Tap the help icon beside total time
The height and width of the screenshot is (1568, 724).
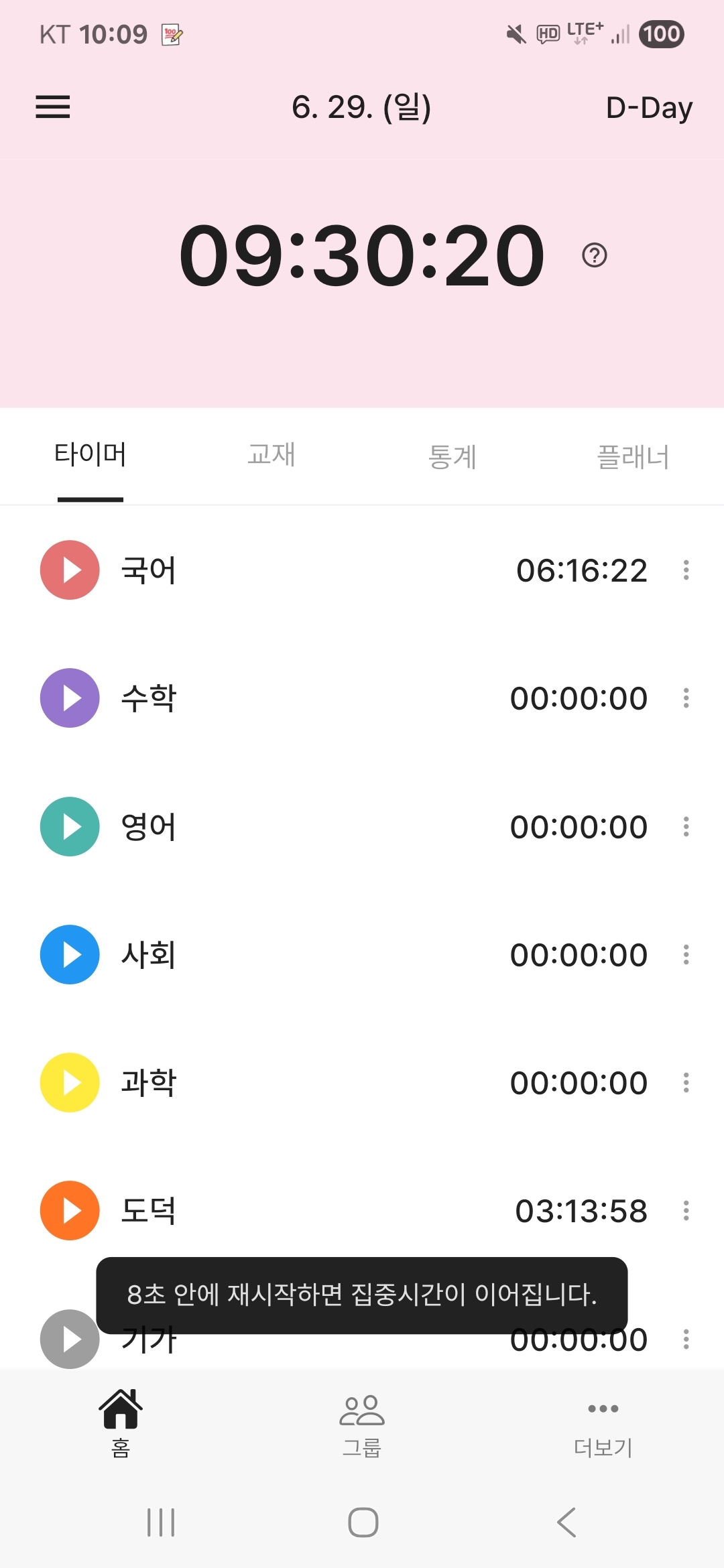click(x=595, y=255)
